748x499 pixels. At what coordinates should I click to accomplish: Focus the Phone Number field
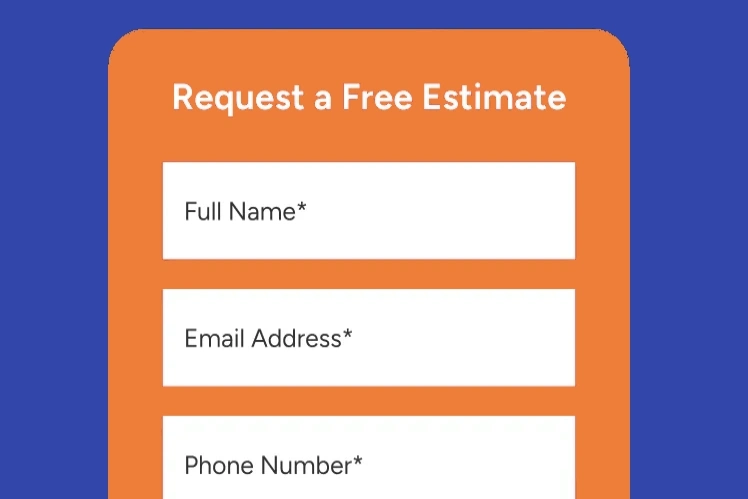tap(368, 460)
